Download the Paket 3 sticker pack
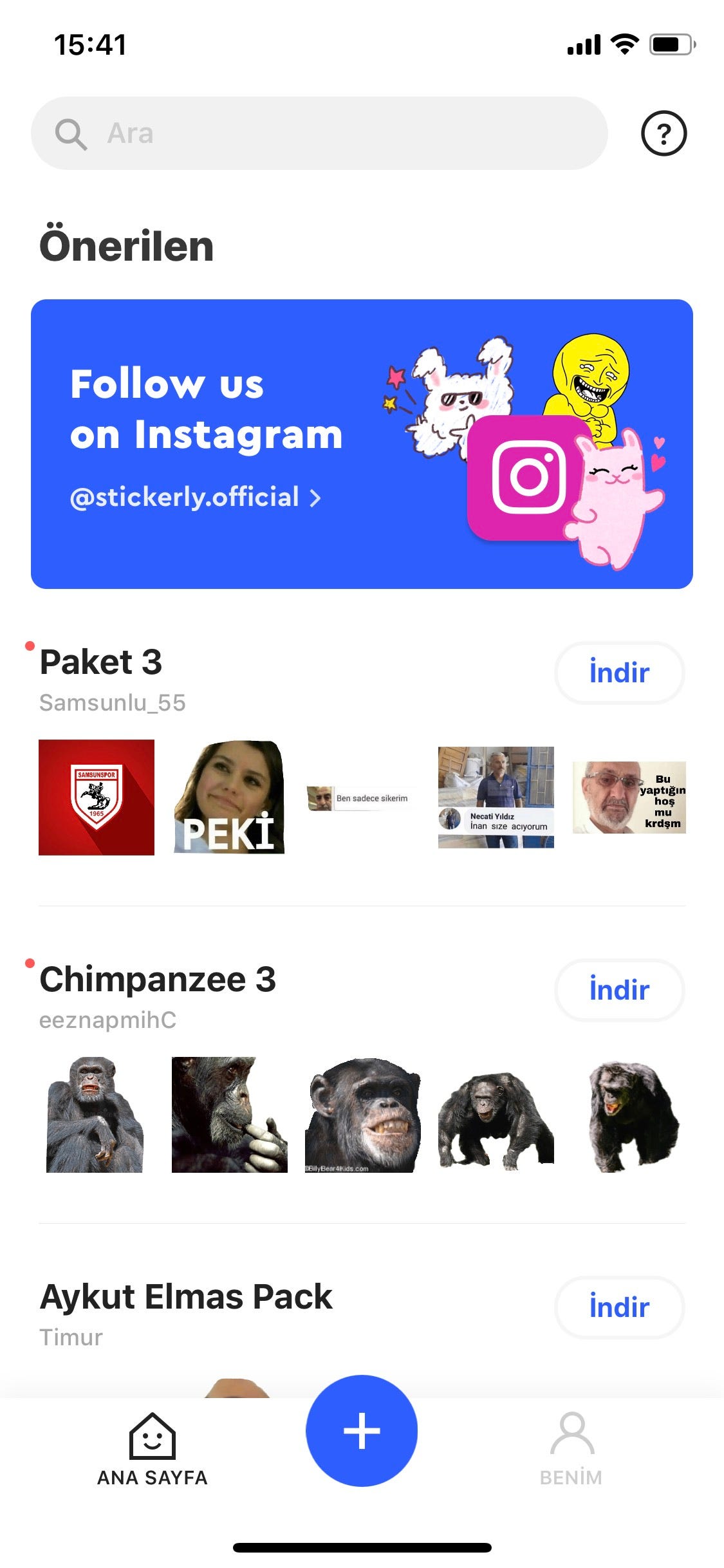724x1568 pixels. pos(619,673)
